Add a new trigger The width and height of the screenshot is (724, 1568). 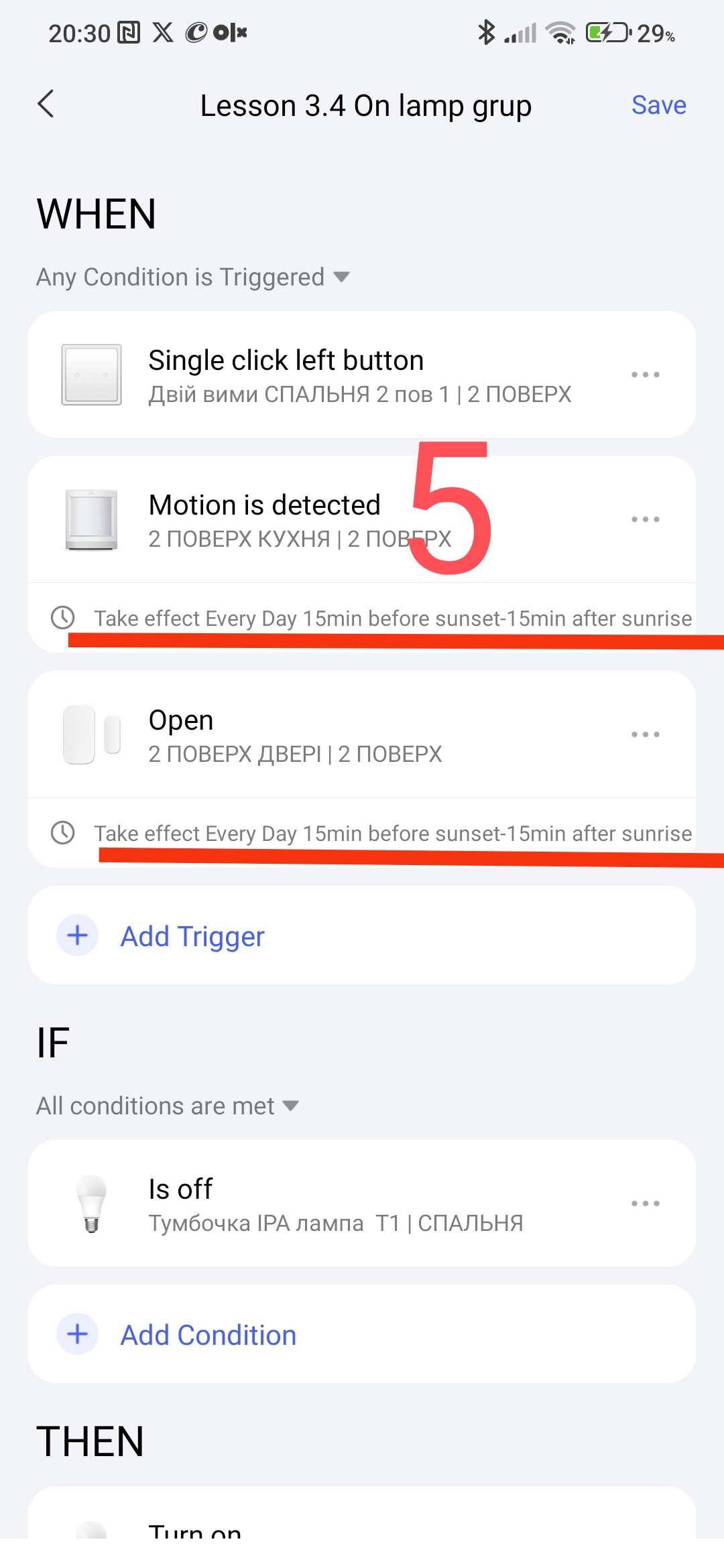coord(192,936)
